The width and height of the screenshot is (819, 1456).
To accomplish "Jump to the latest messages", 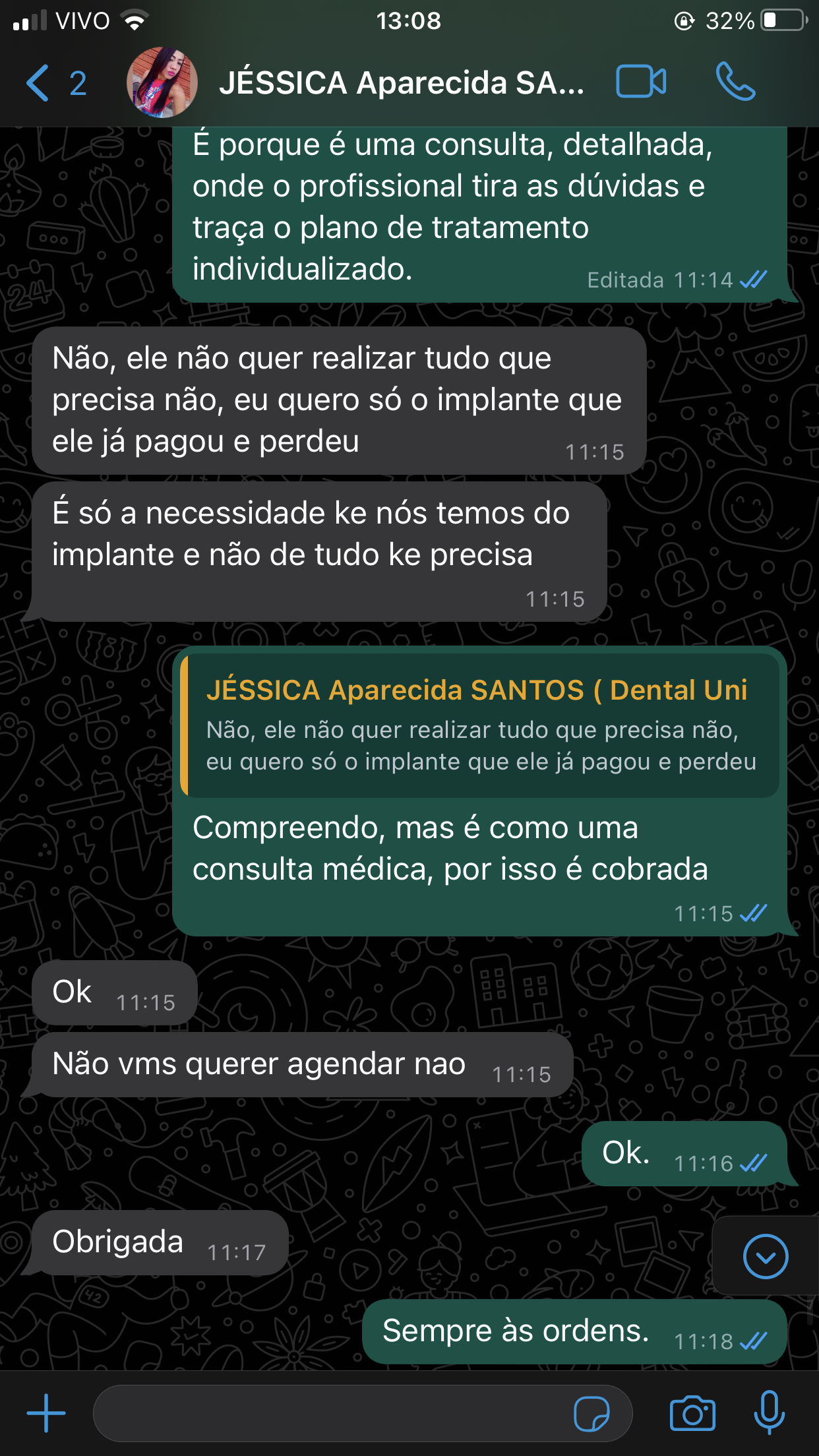I will point(765,1256).
